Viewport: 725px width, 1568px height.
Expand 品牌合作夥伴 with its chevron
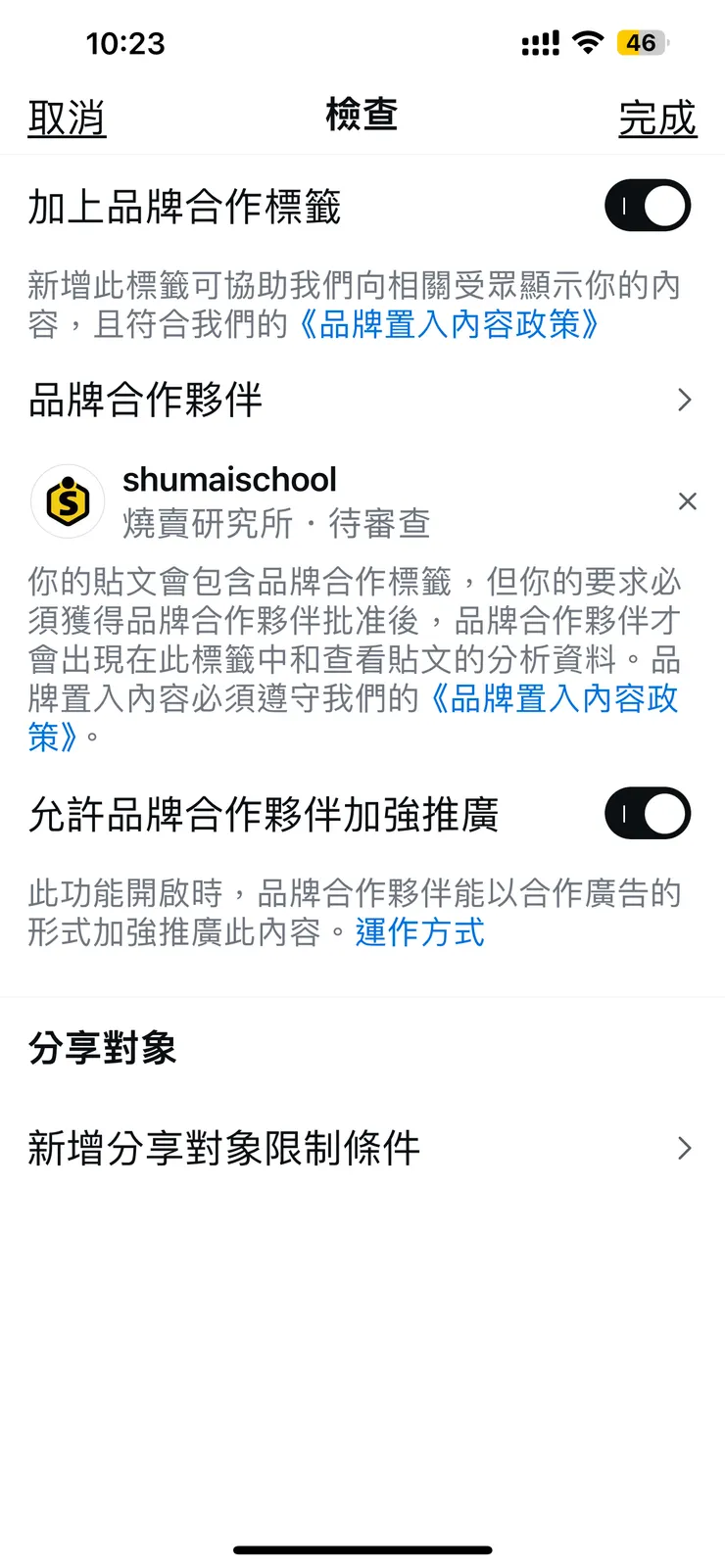(x=685, y=400)
